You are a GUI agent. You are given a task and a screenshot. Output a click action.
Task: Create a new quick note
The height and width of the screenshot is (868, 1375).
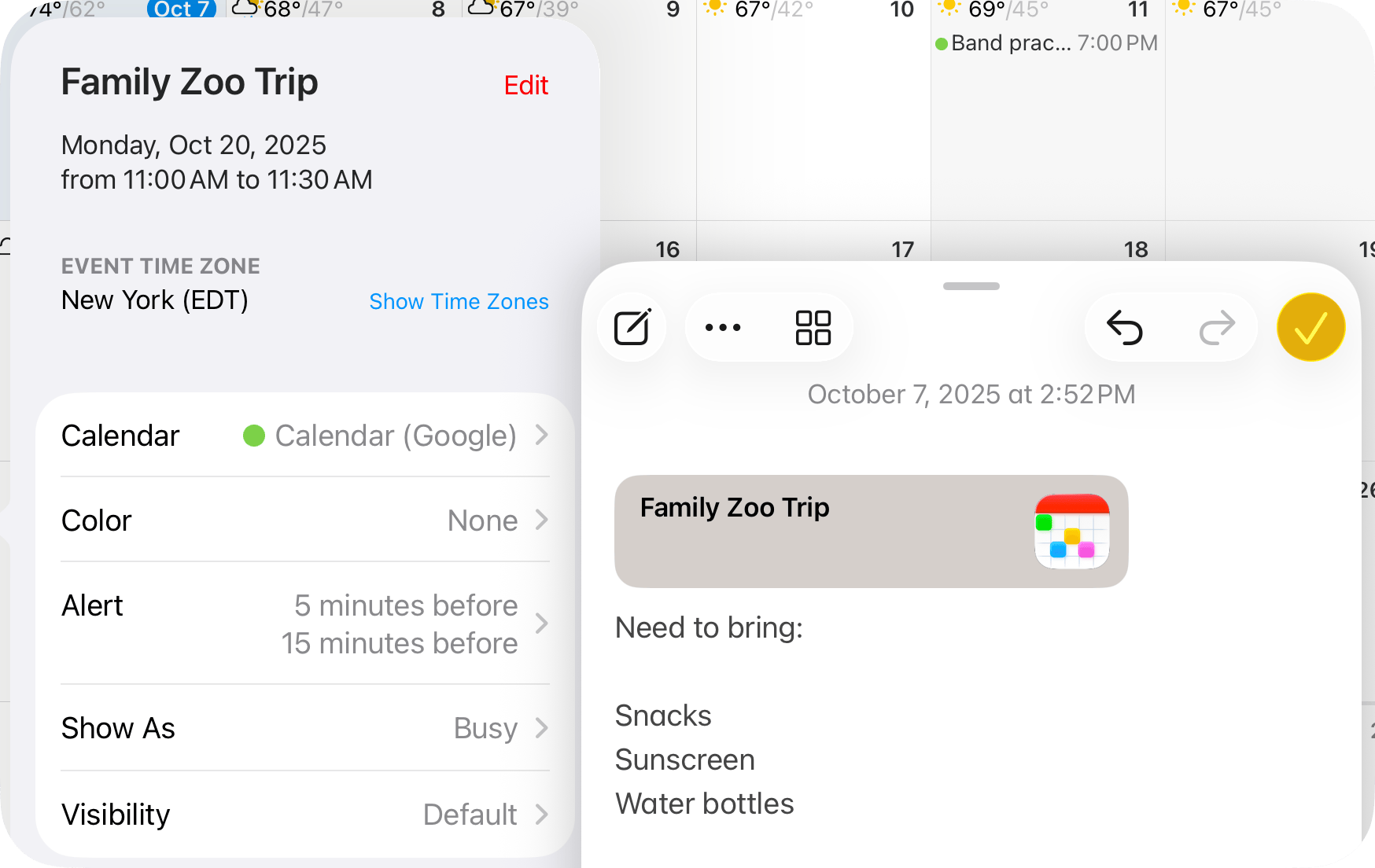point(632,327)
